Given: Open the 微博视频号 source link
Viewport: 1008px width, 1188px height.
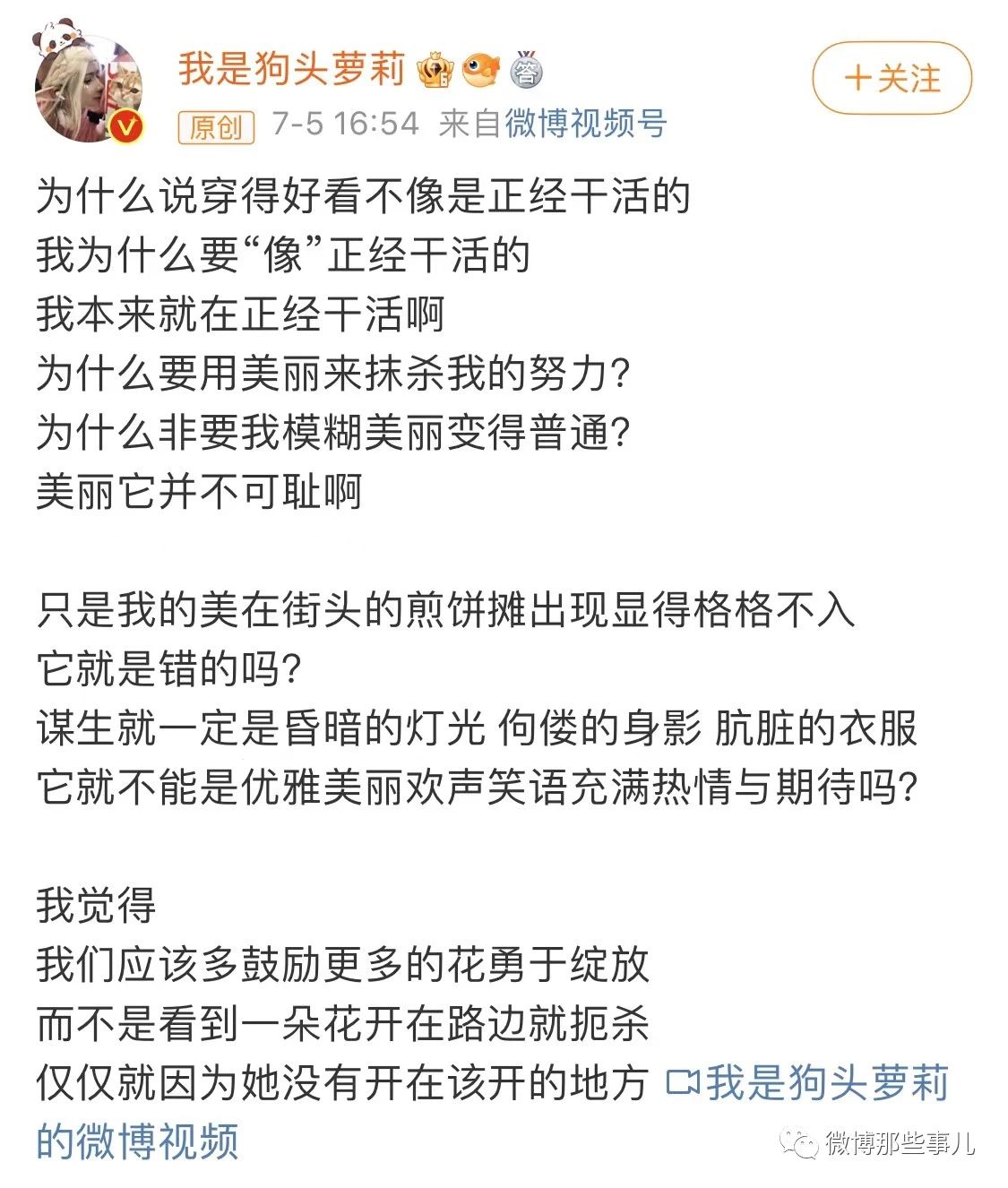Looking at the screenshot, I should pyautogui.click(x=586, y=124).
